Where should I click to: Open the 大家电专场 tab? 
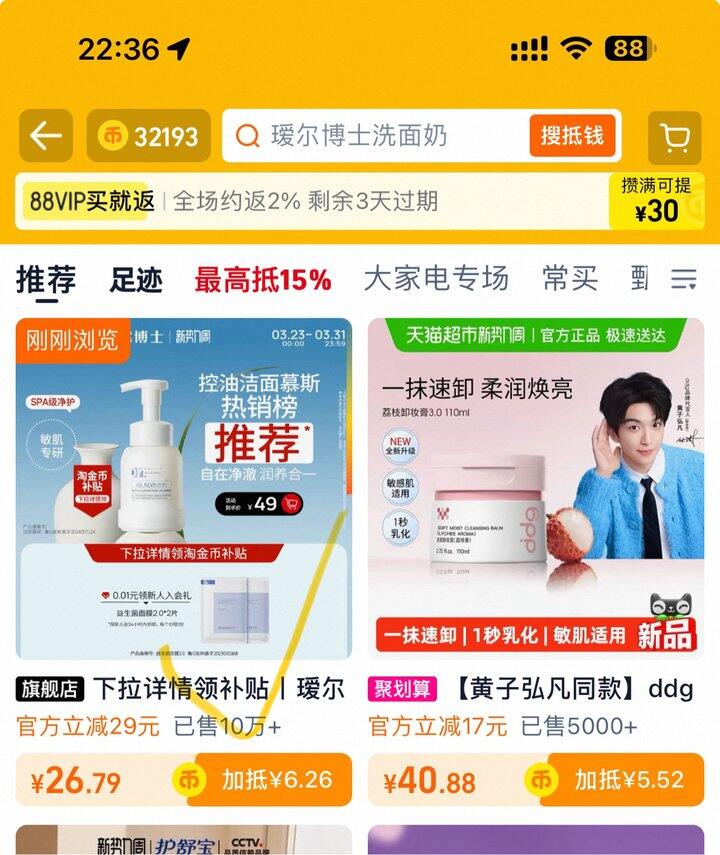(x=436, y=279)
